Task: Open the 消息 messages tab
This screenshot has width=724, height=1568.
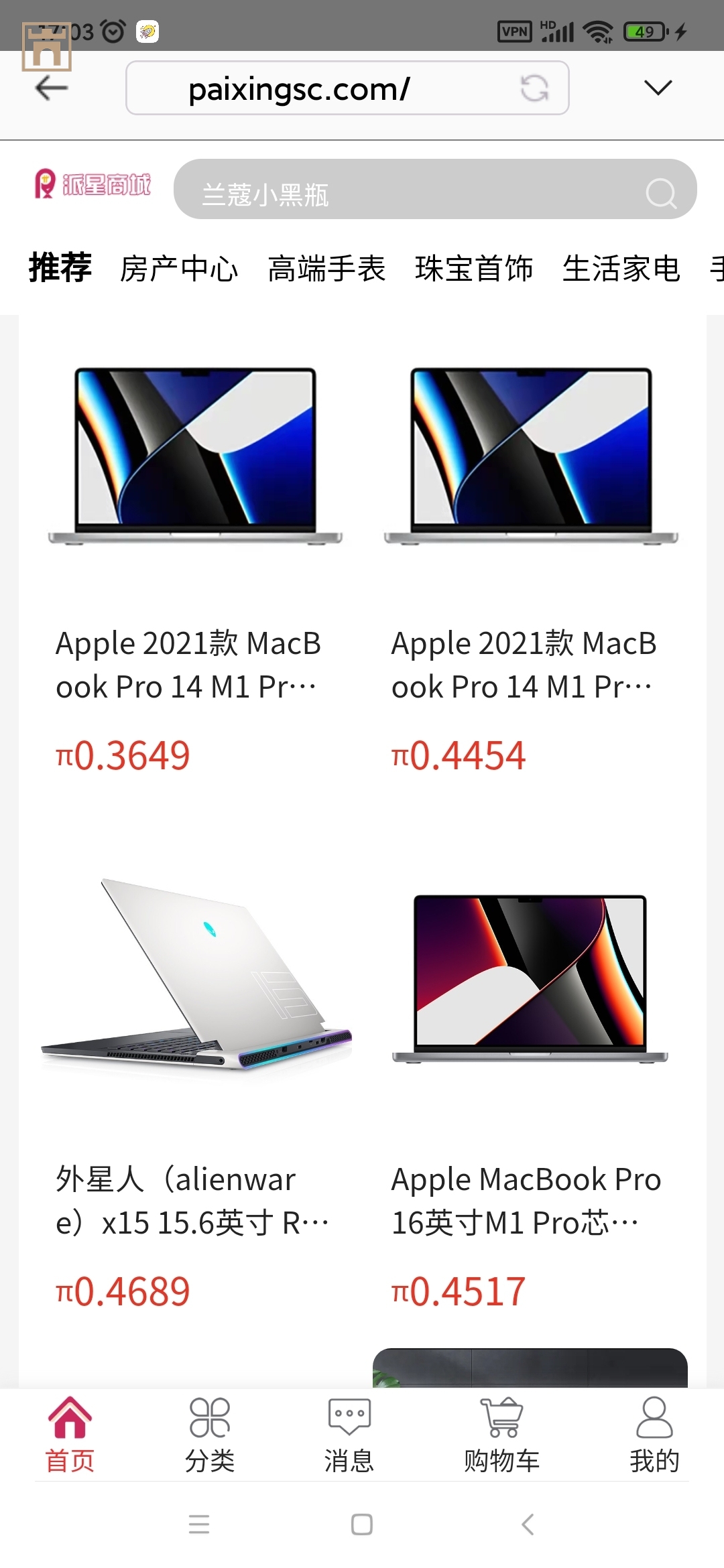Action: pos(349,1434)
